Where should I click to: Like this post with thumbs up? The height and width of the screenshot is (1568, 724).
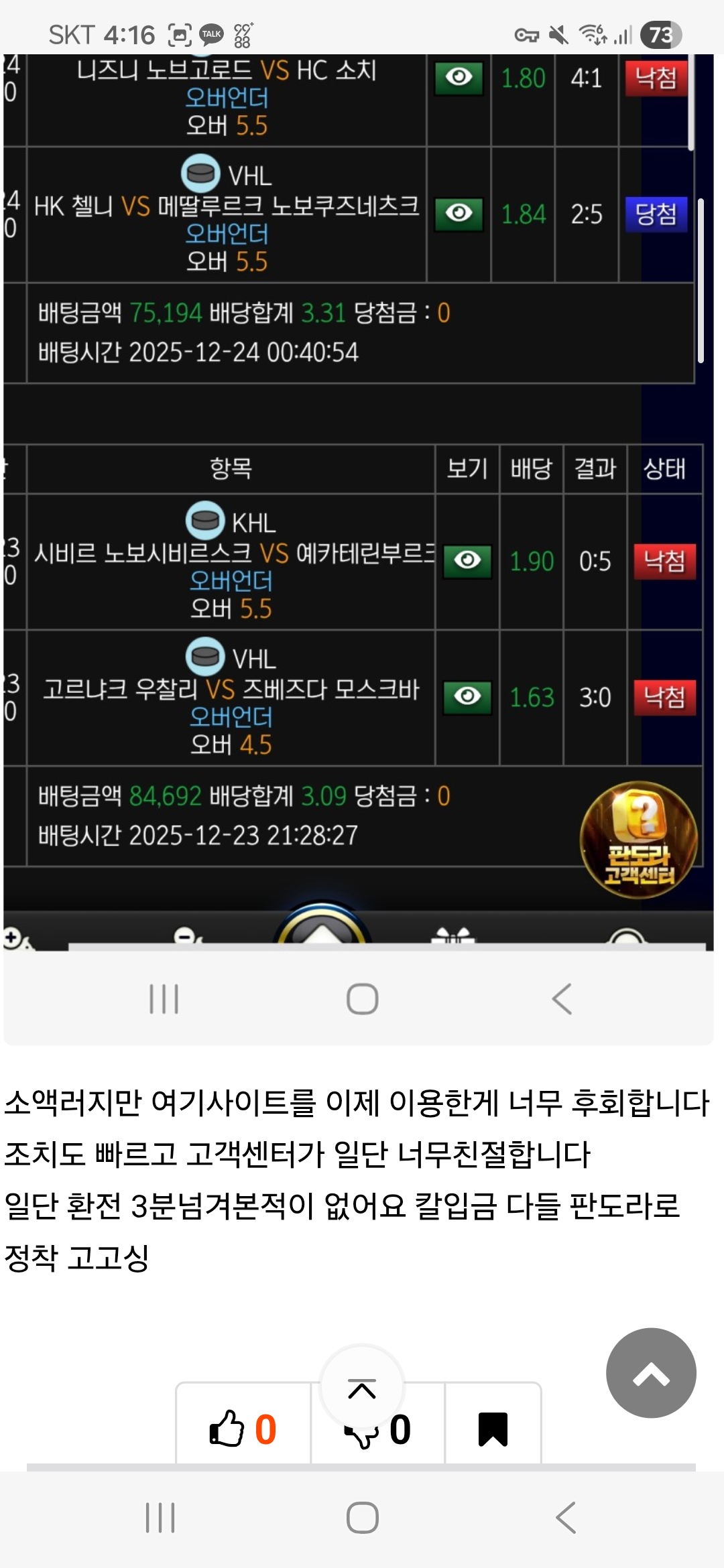tap(243, 1429)
